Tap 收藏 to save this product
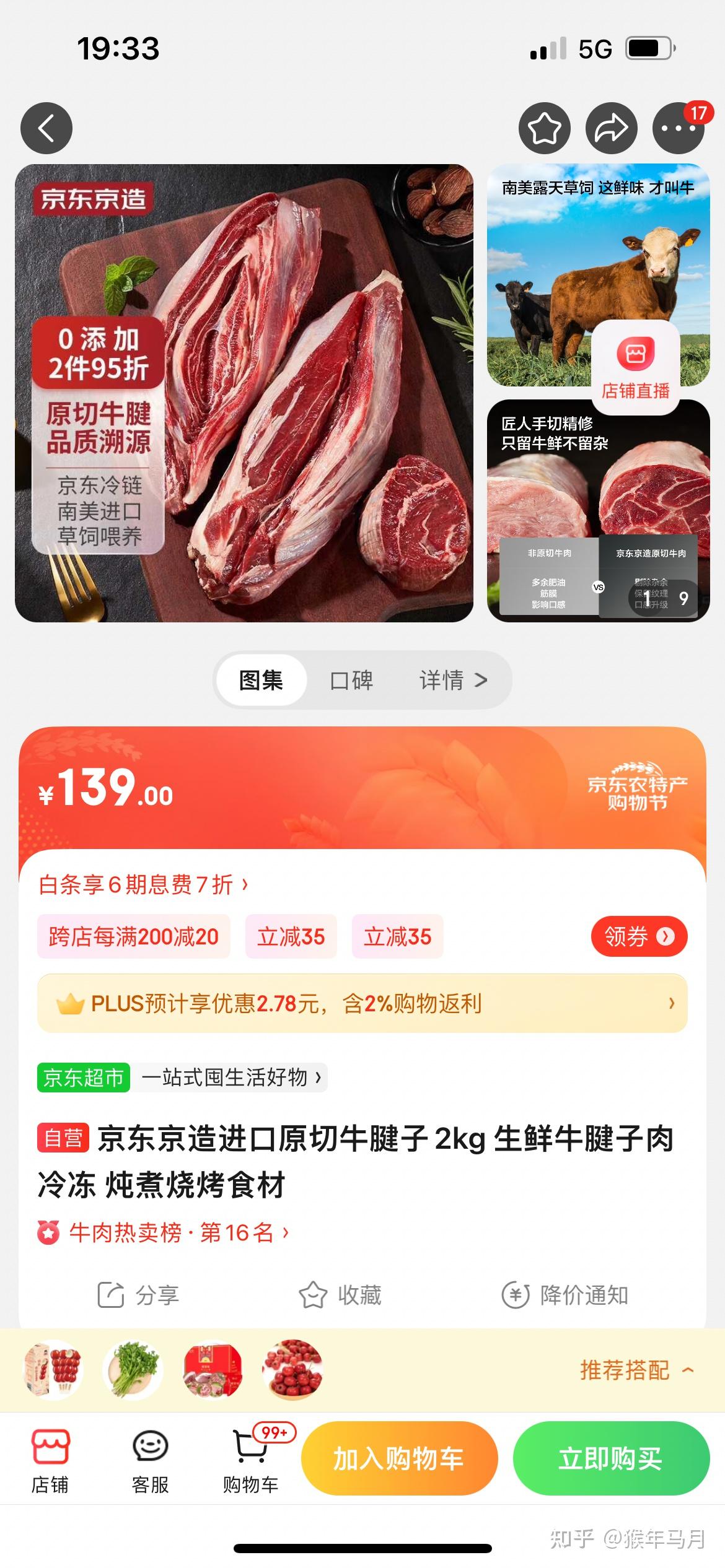This screenshot has width=725, height=1568. click(x=340, y=1295)
